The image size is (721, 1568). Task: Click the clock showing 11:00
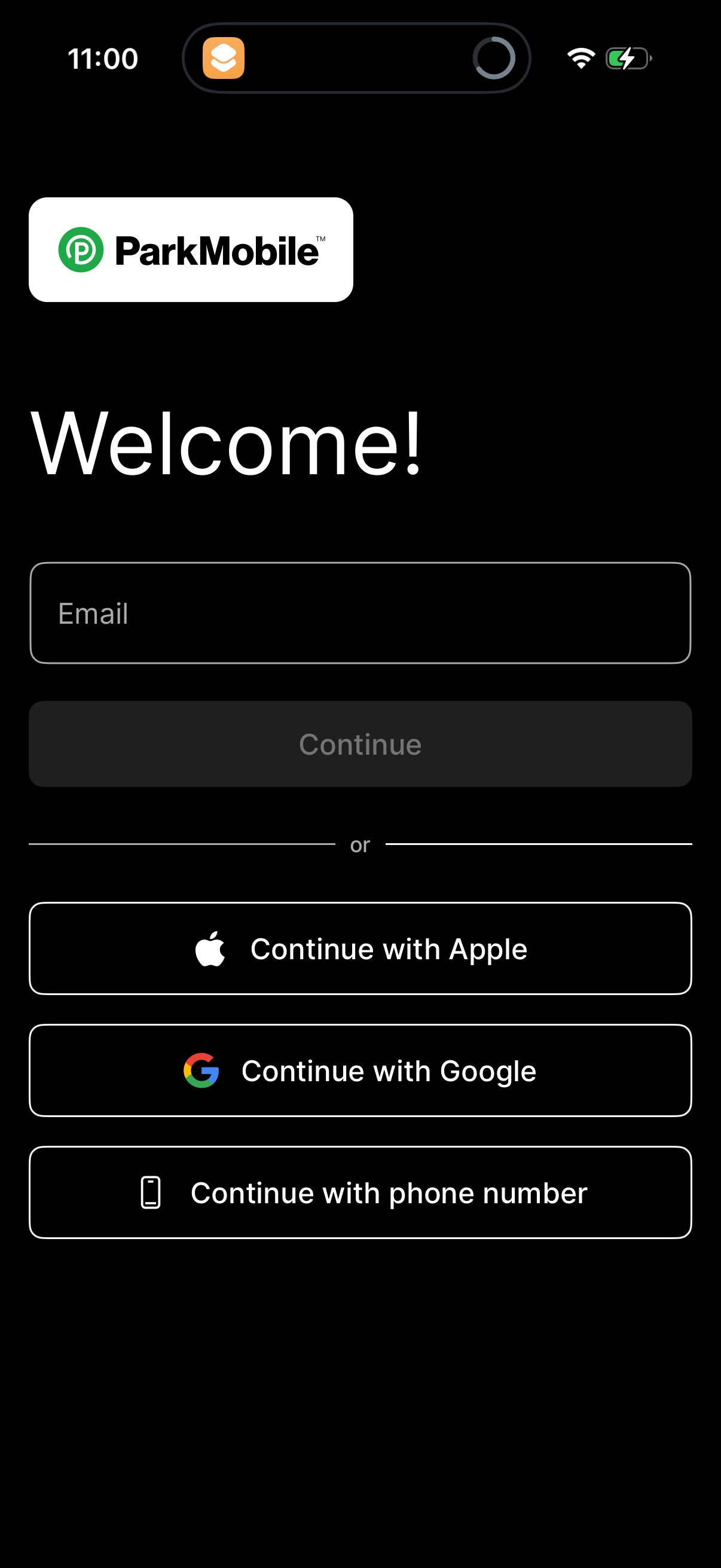coord(103,58)
